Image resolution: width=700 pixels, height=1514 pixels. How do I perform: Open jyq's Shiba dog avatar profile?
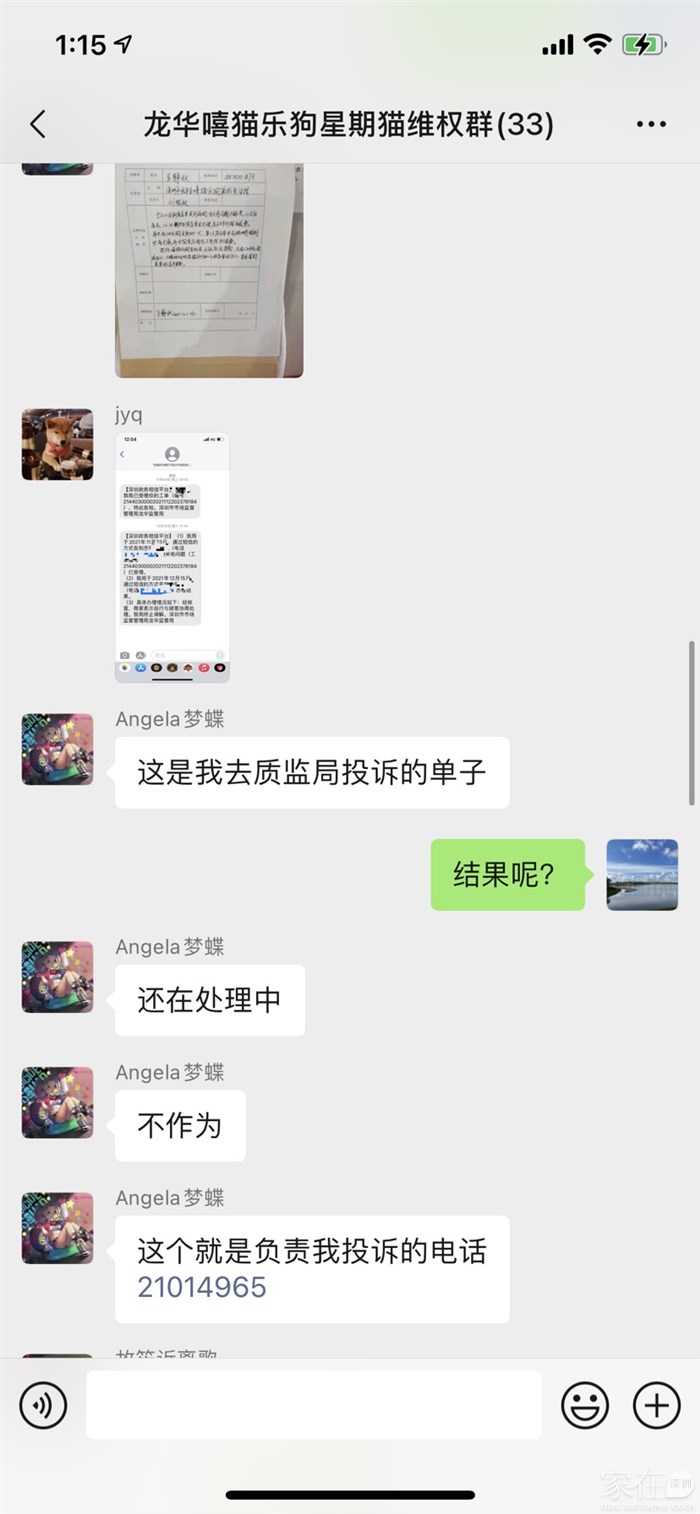click(x=57, y=444)
